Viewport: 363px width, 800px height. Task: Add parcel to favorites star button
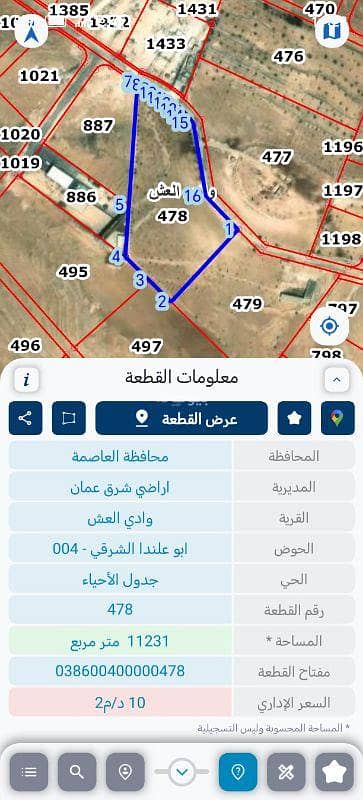294,418
